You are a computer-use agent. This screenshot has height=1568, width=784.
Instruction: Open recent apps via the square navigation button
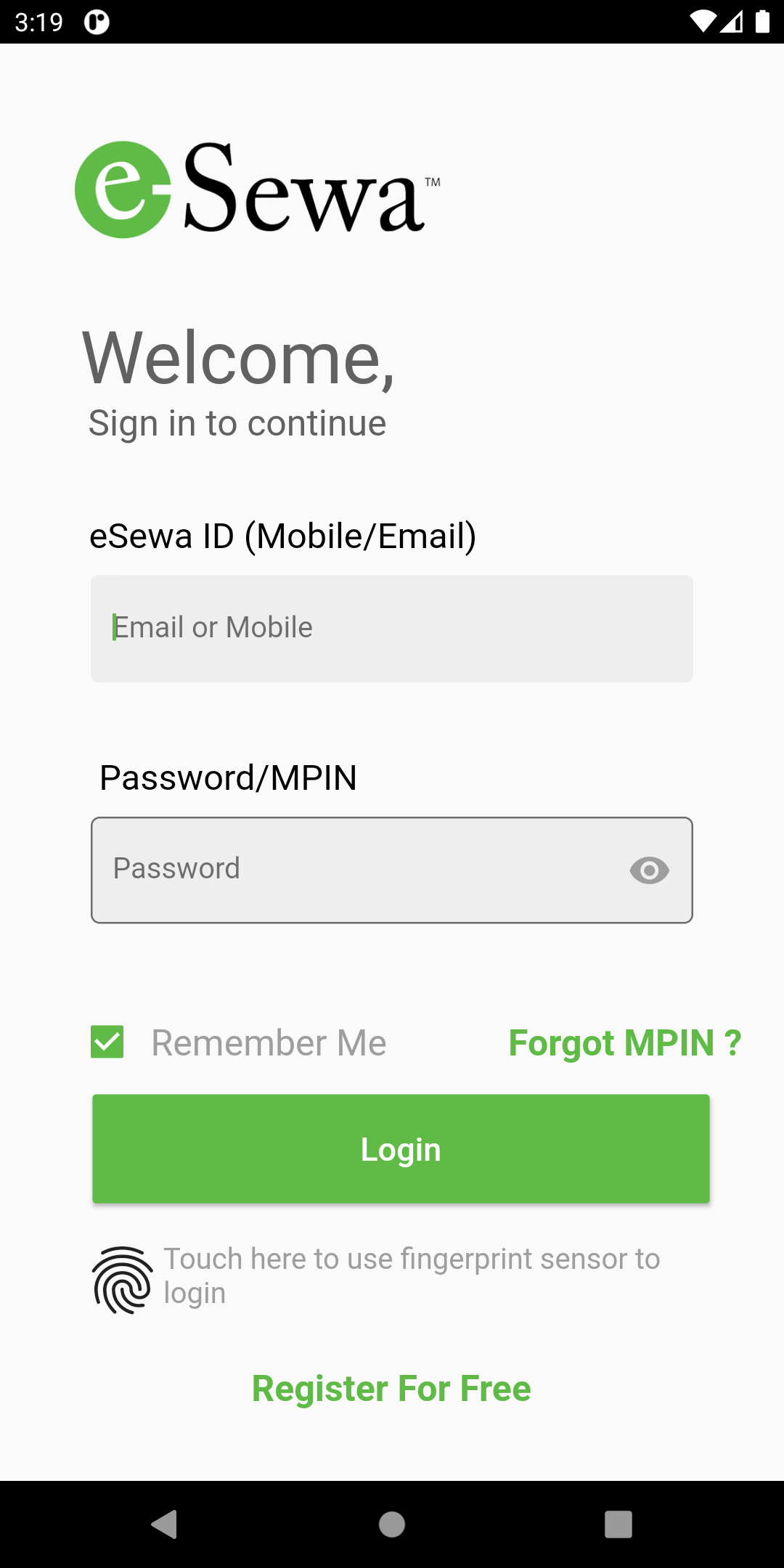click(x=618, y=1525)
